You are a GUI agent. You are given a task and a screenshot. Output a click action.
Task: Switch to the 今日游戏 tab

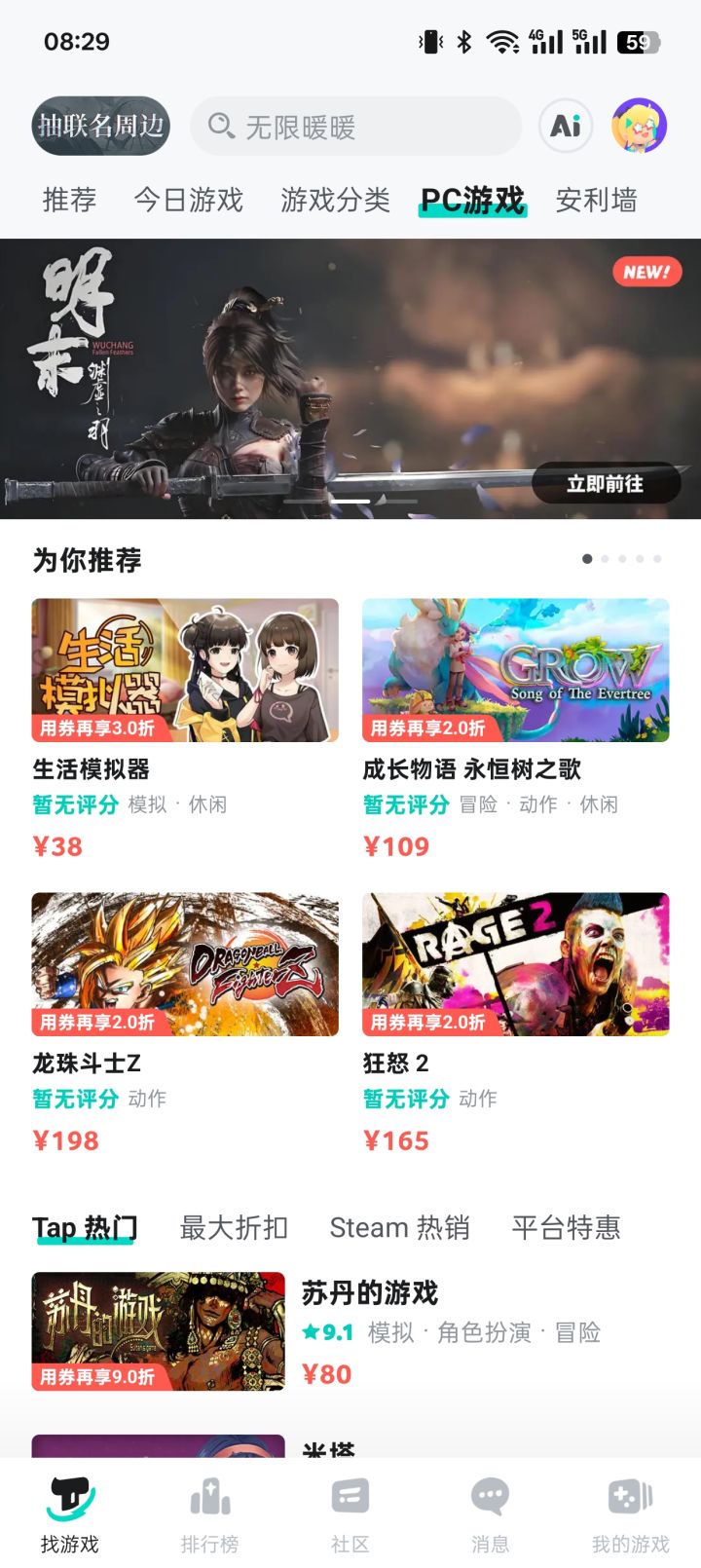pos(189,200)
